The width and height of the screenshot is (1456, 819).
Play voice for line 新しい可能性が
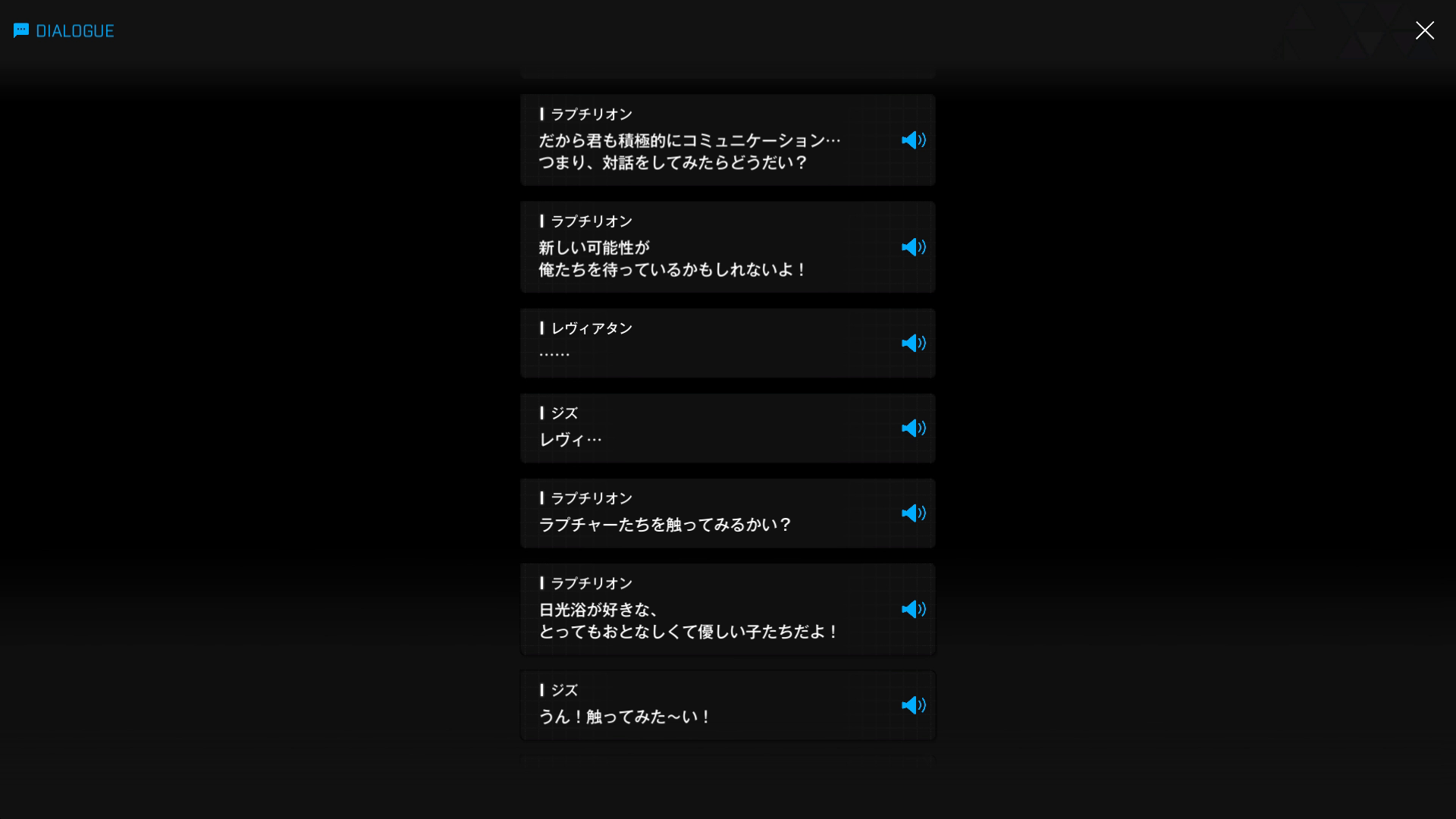(x=913, y=247)
